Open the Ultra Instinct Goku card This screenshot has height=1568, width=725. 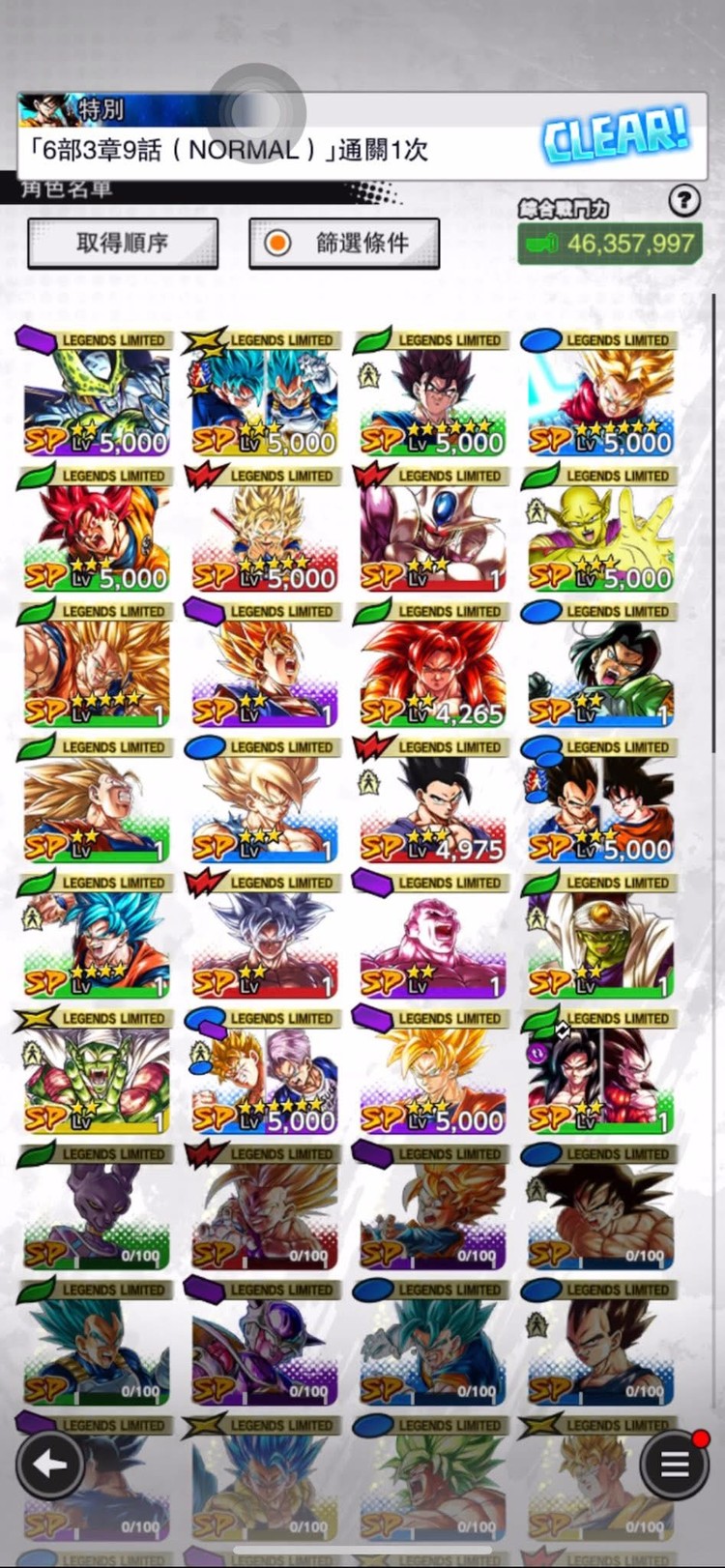pyautogui.click(x=264, y=938)
